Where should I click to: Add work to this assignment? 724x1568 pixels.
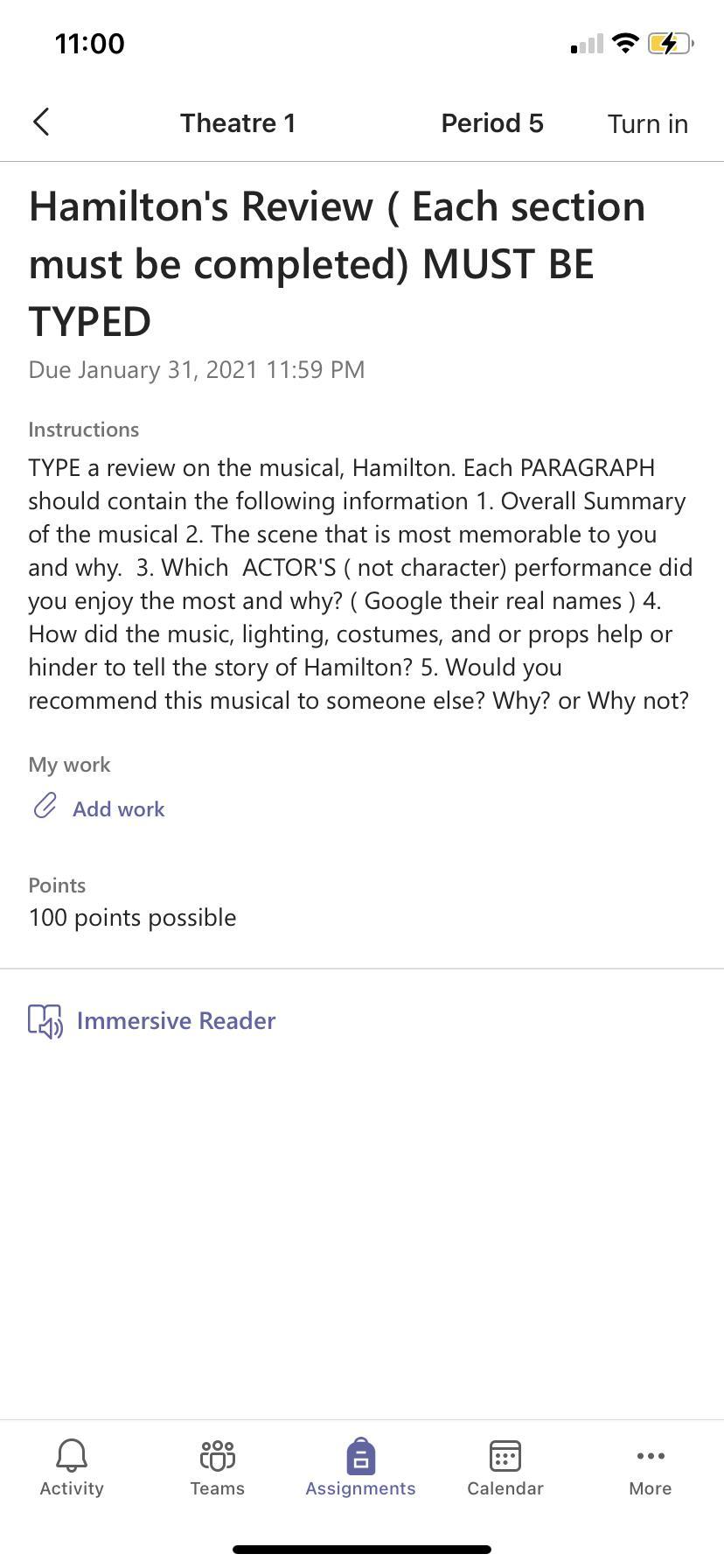pyautogui.click(x=118, y=808)
